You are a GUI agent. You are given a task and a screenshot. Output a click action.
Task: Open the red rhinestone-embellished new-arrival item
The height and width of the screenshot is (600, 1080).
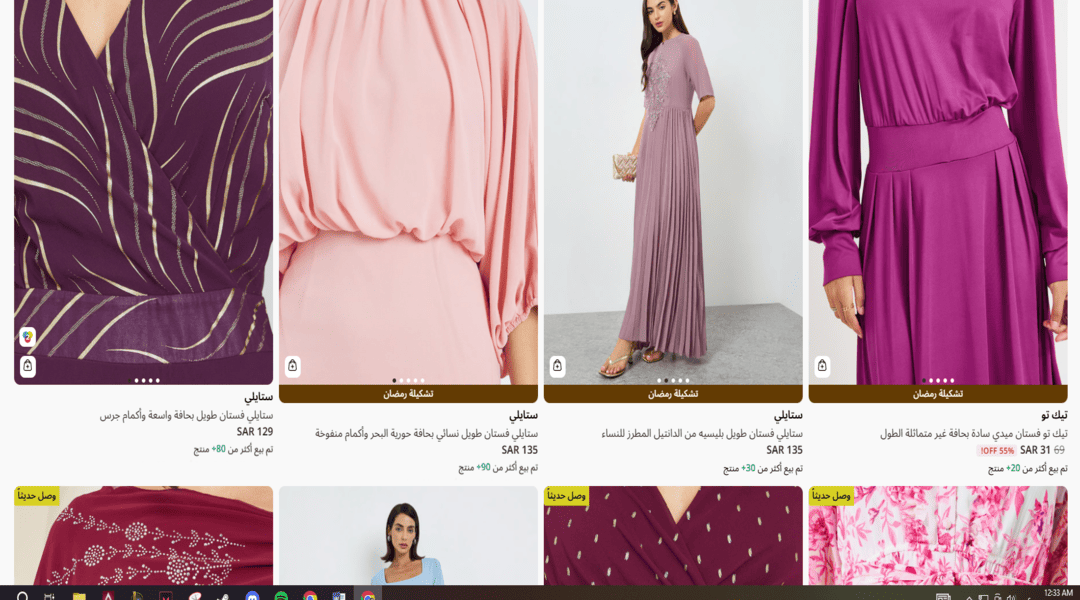pyautogui.click(x=143, y=540)
